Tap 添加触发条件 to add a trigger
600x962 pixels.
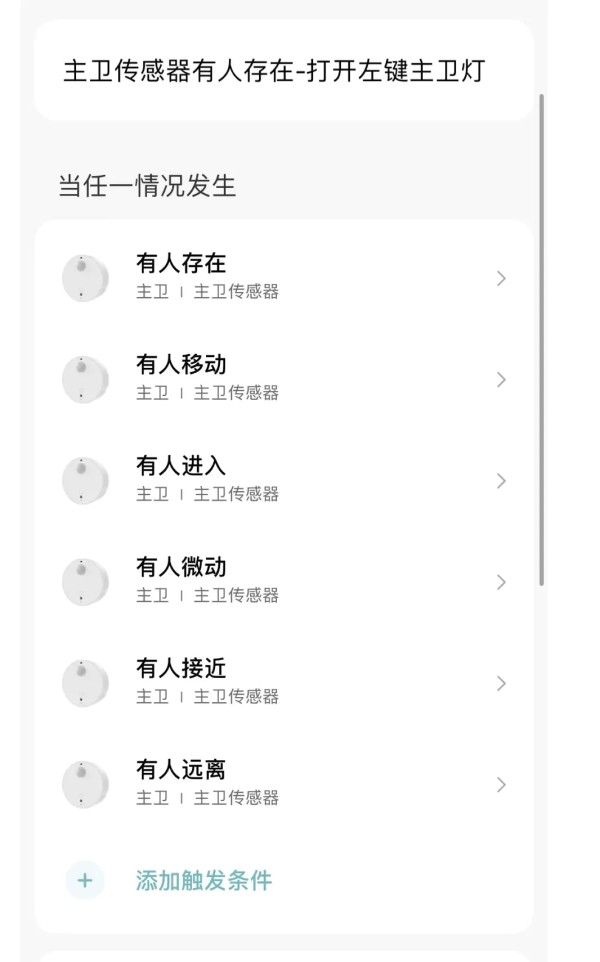(204, 880)
